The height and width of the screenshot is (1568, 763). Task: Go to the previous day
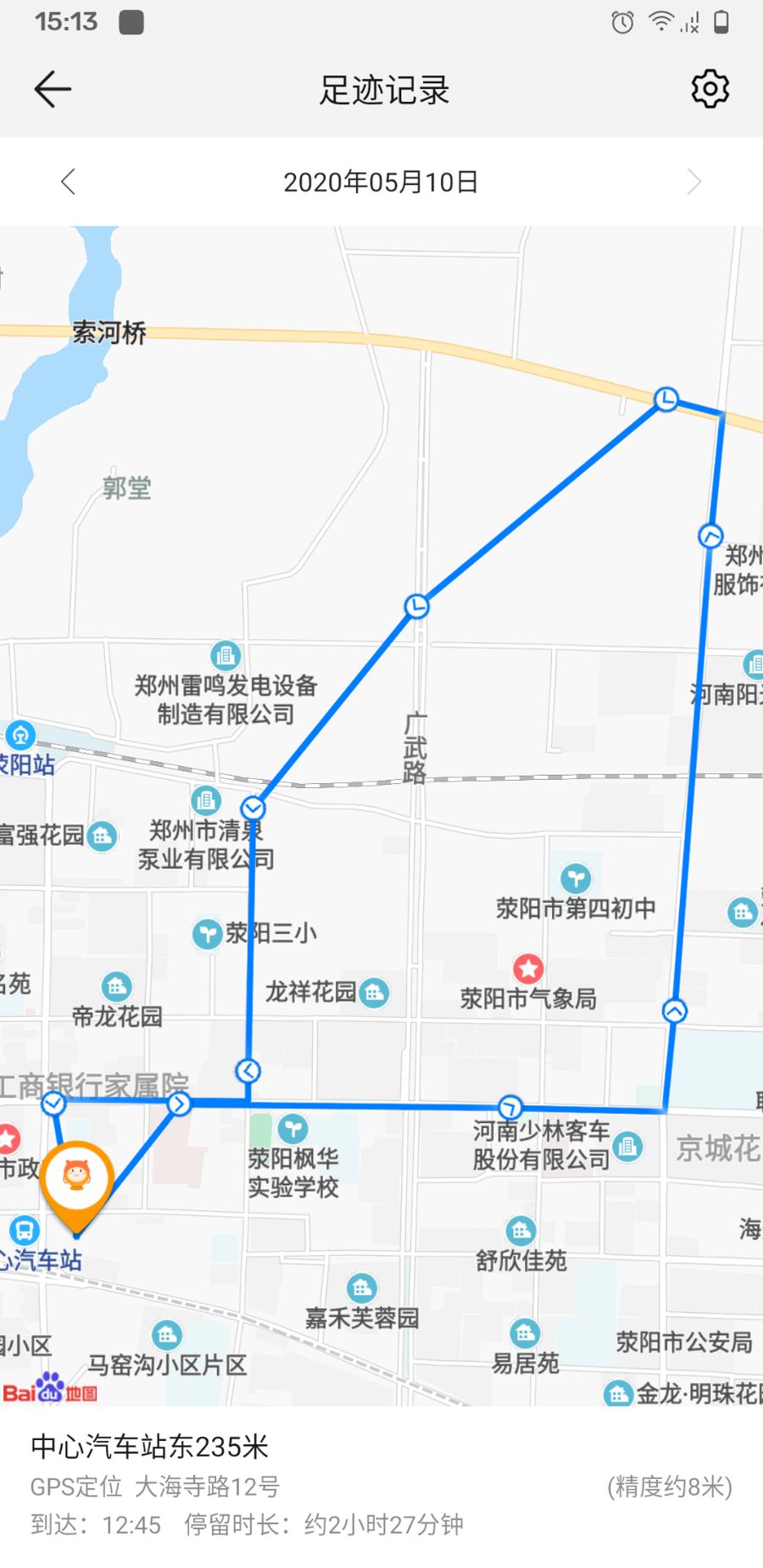tap(69, 181)
